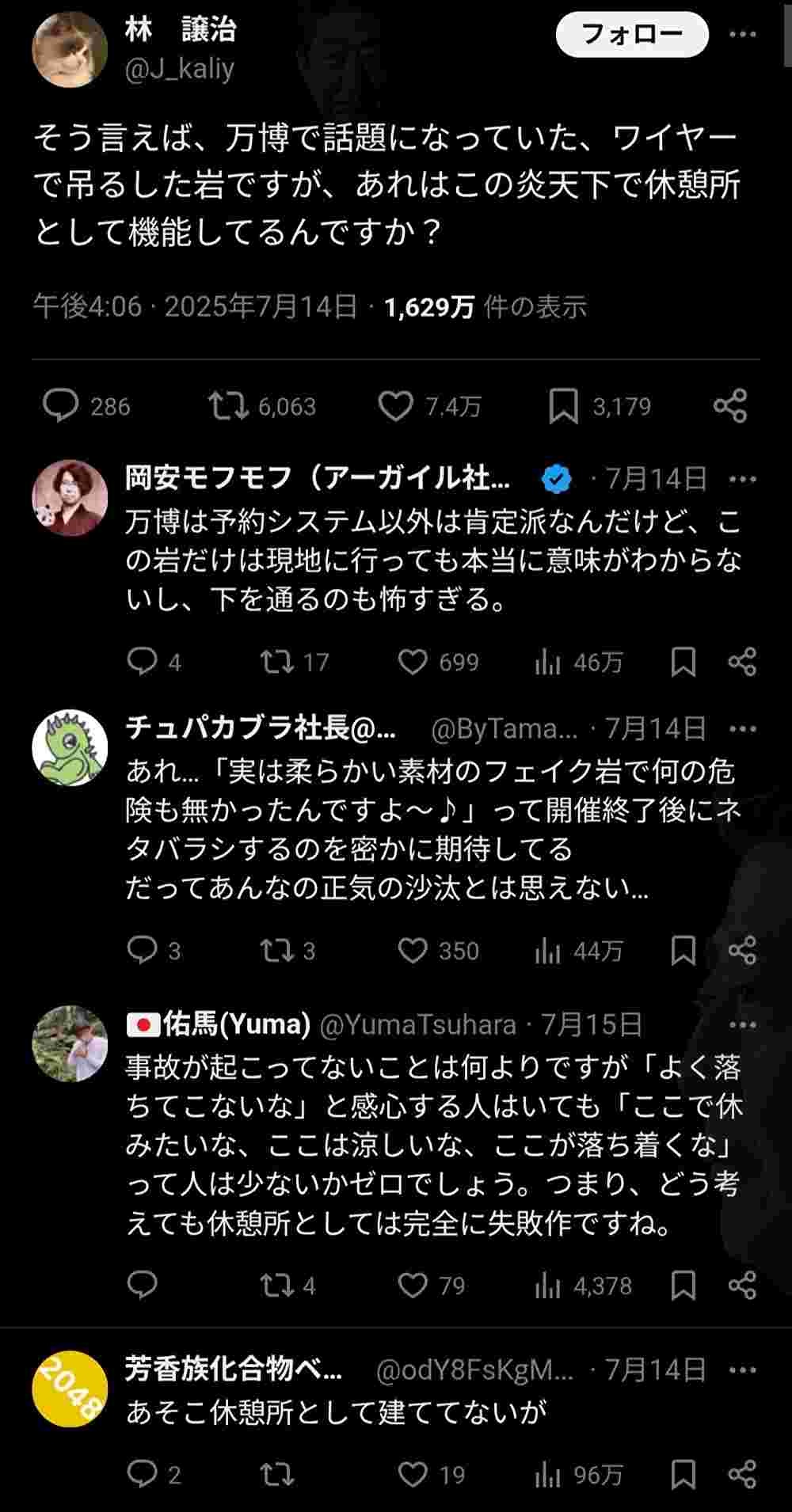Open 林 譲治's profile picture
This screenshot has height=1512, width=792.
pyautogui.click(x=70, y=49)
